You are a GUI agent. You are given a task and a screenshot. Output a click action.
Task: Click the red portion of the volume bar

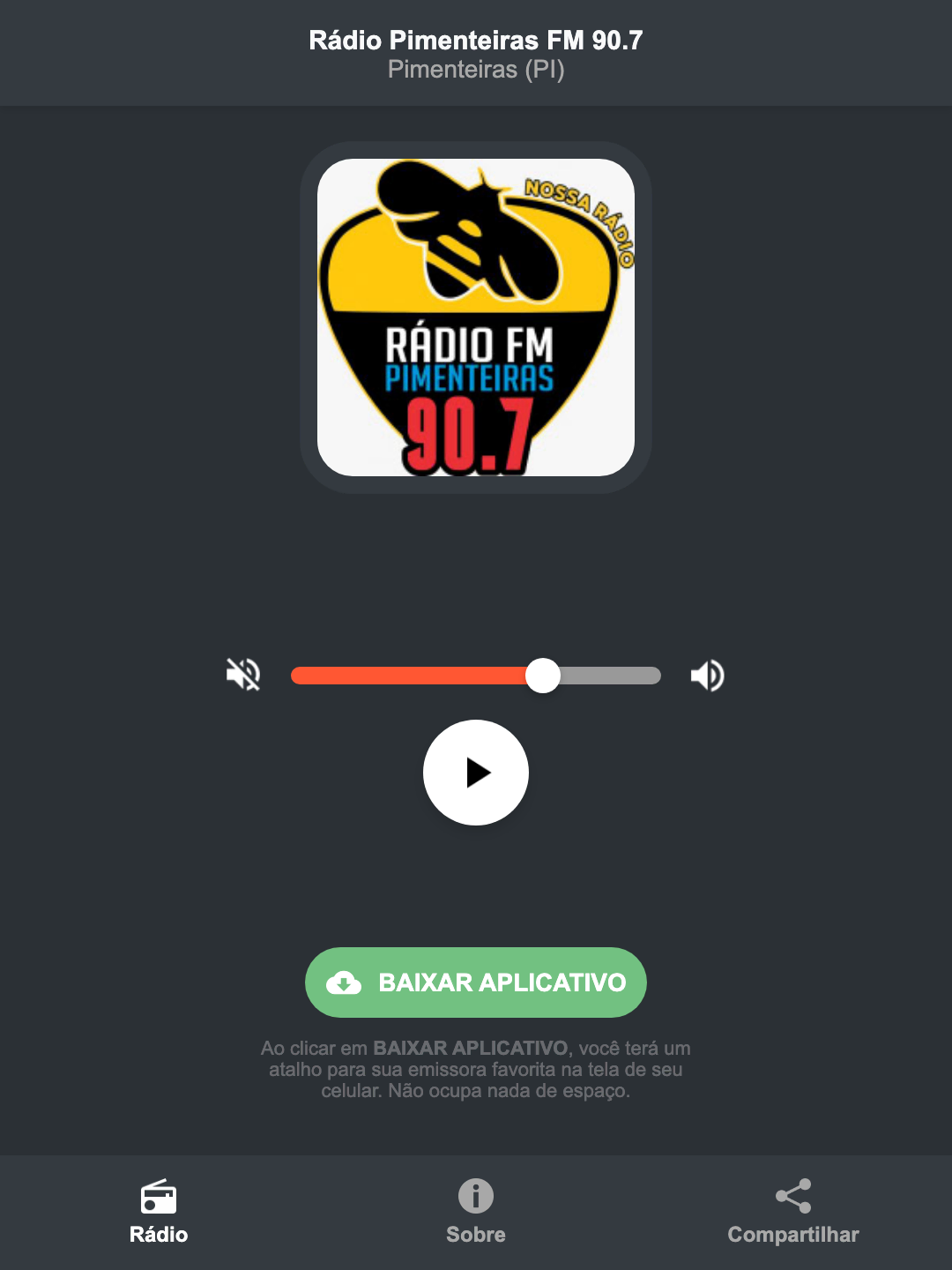click(x=414, y=675)
